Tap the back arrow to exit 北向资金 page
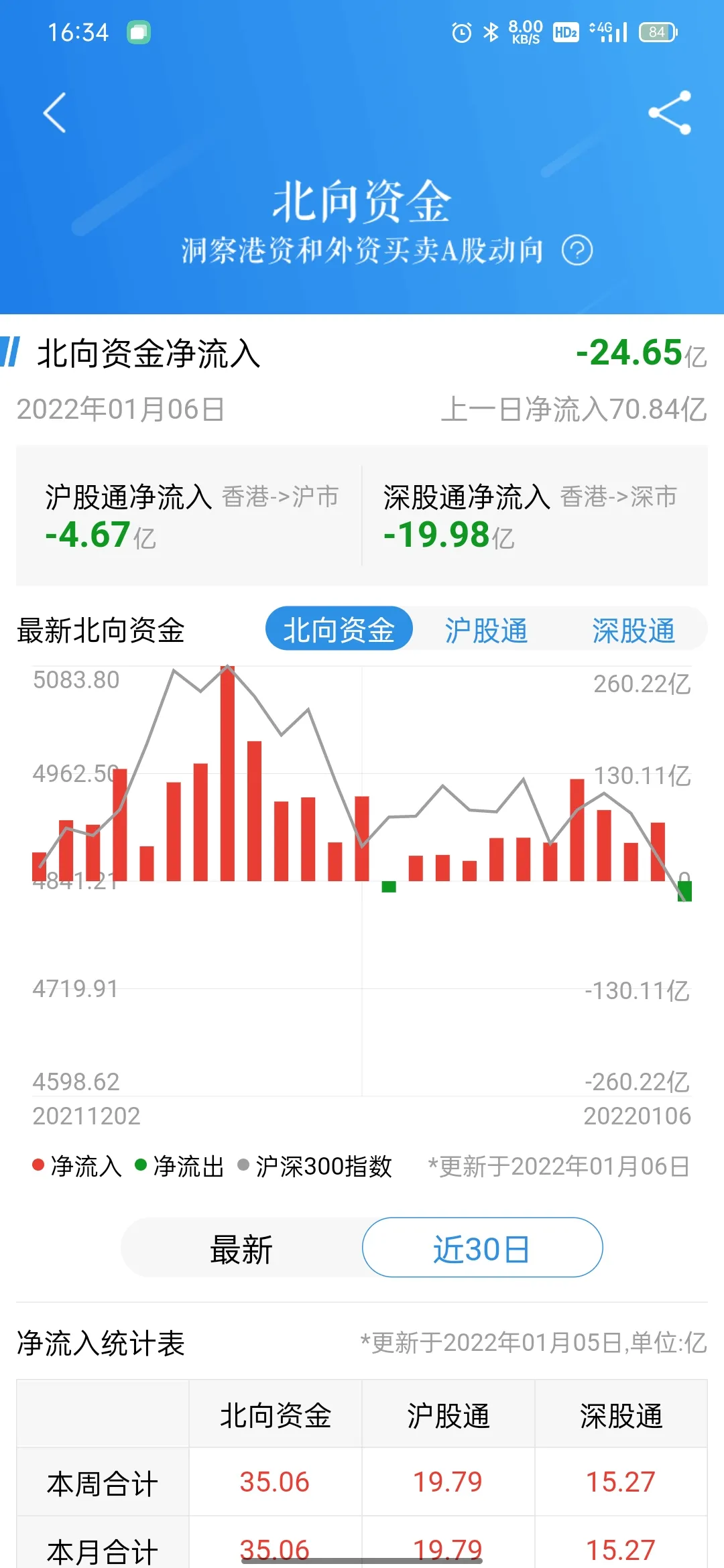Viewport: 724px width, 1568px height. [x=55, y=113]
